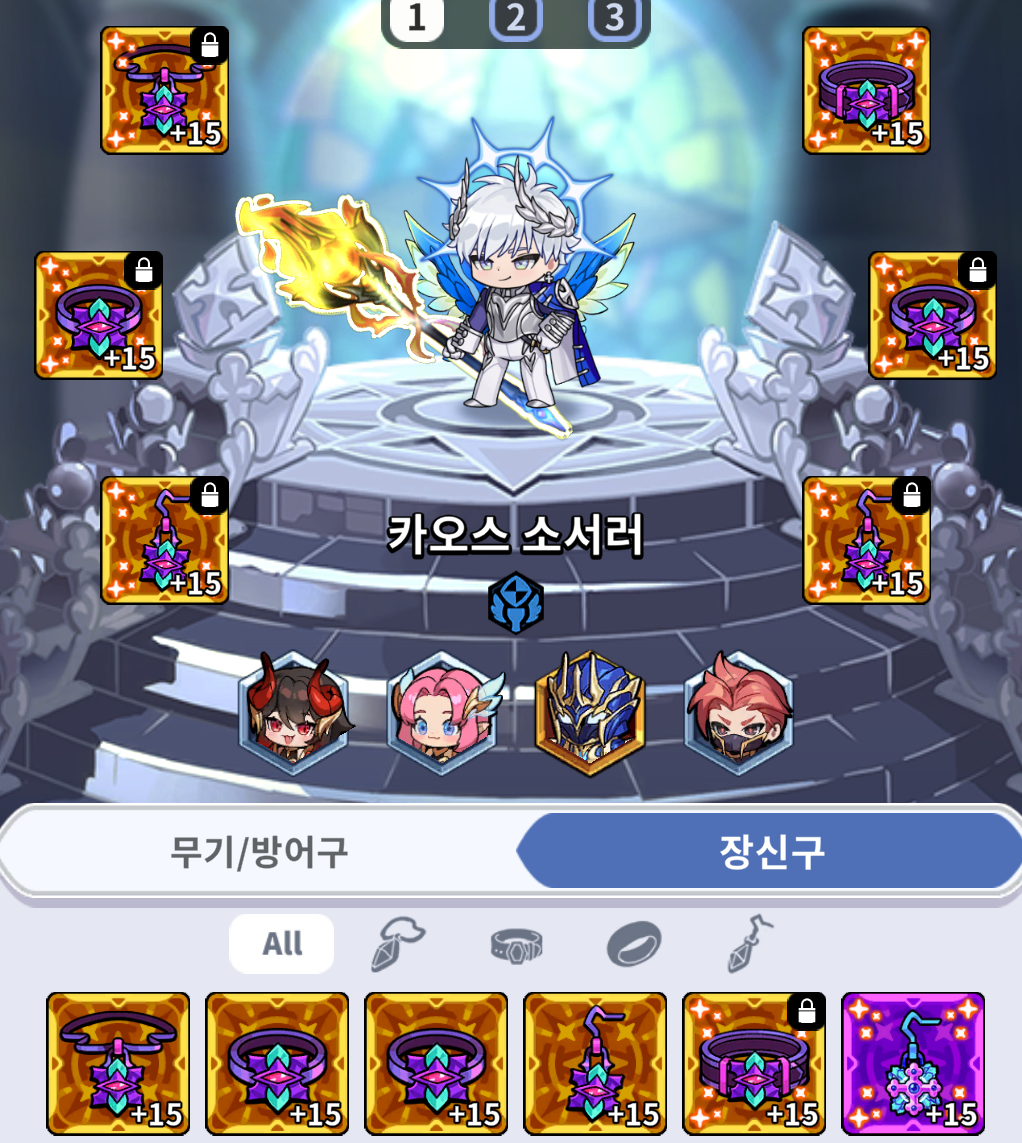Open the equipped belt slot without a lock
The height and width of the screenshot is (1143, 1022).
click(866, 90)
